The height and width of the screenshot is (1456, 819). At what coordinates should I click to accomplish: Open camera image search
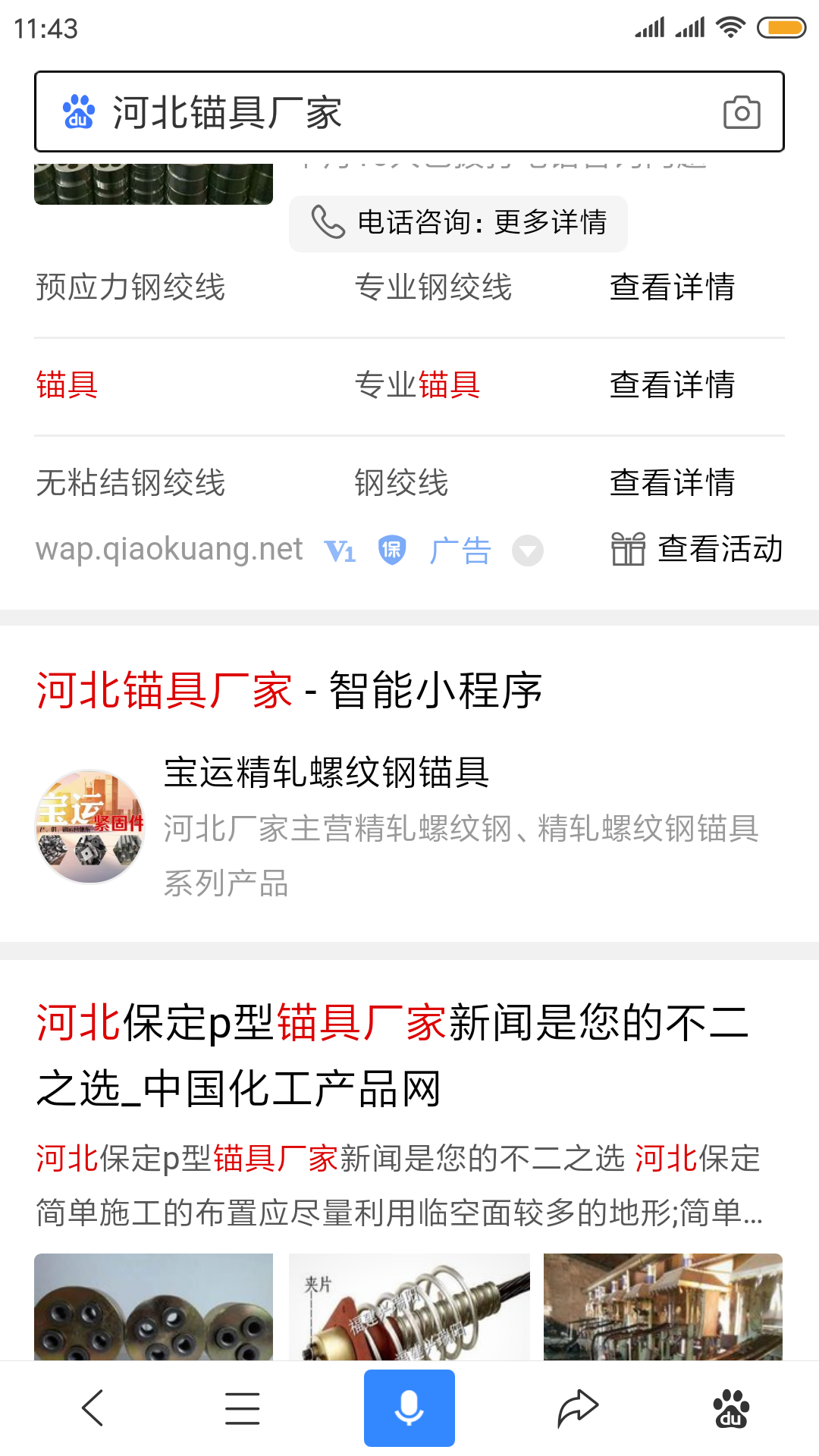(x=741, y=112)
